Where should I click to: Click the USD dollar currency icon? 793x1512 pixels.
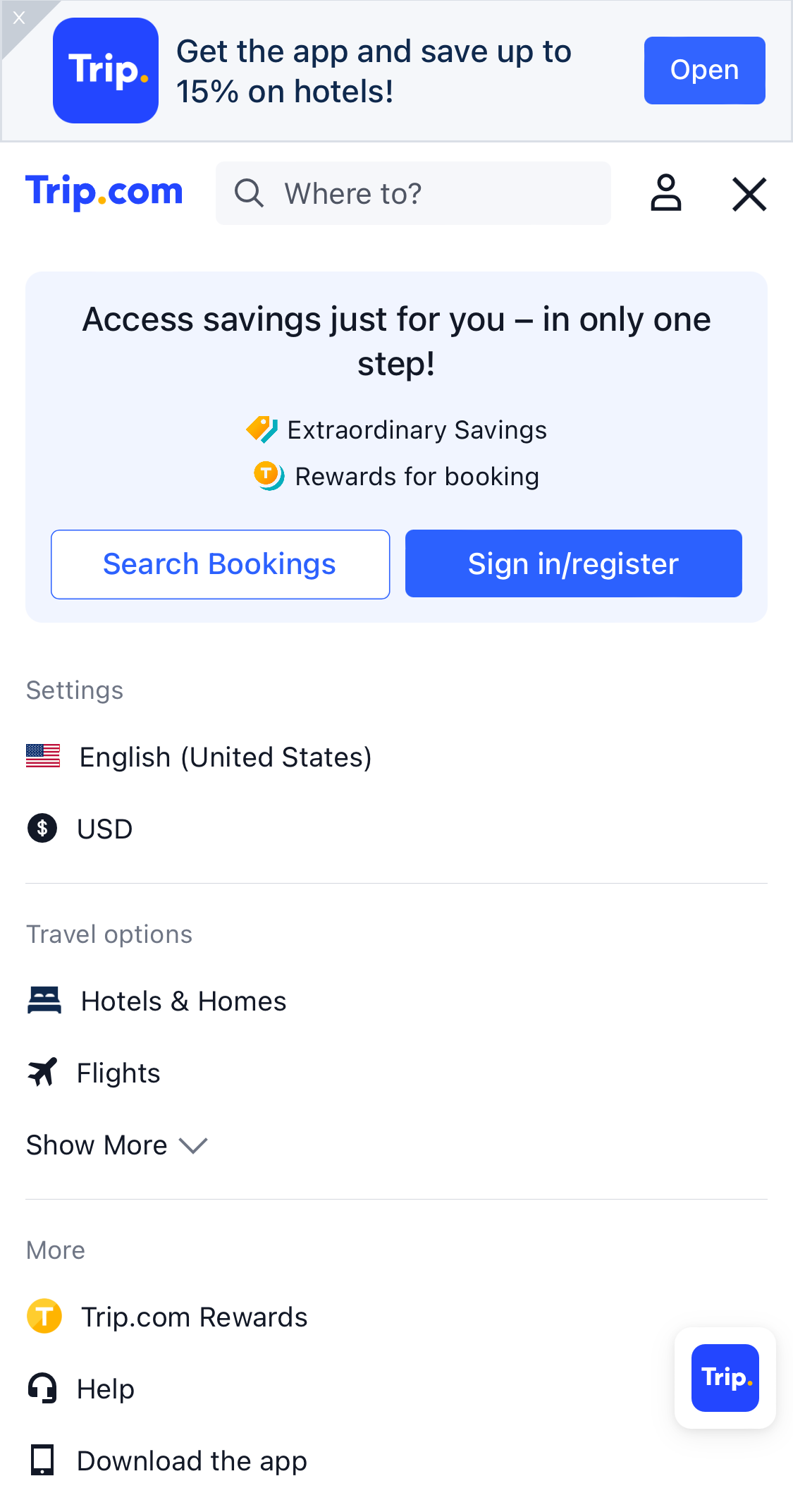[42, 828]
